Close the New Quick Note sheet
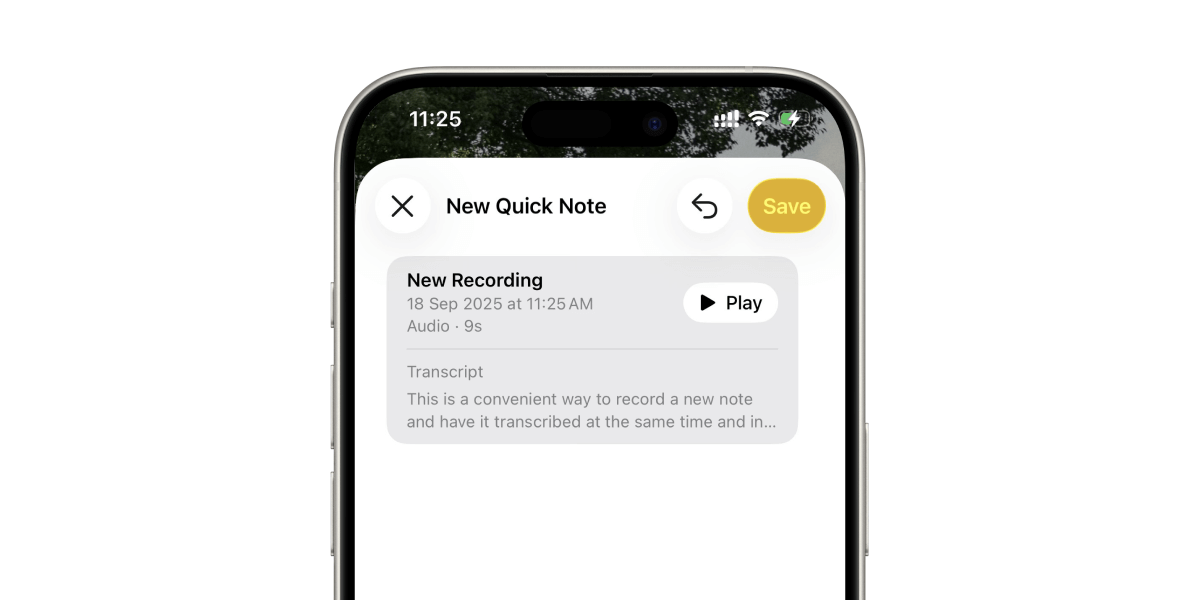 pyautogui.click(x=402, y=206)
